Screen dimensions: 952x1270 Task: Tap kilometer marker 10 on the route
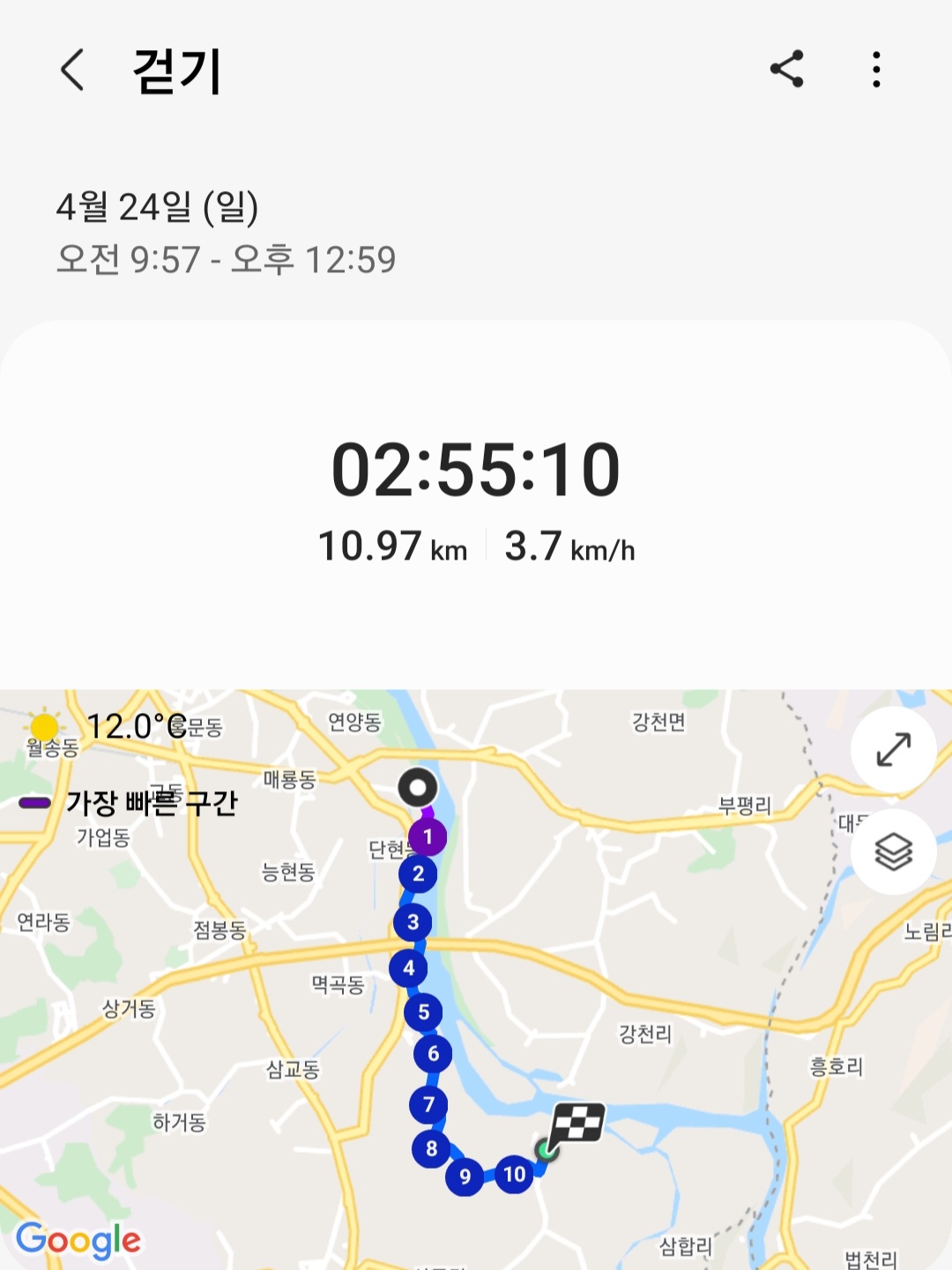pyautogui.click(x=514, y=1174)
